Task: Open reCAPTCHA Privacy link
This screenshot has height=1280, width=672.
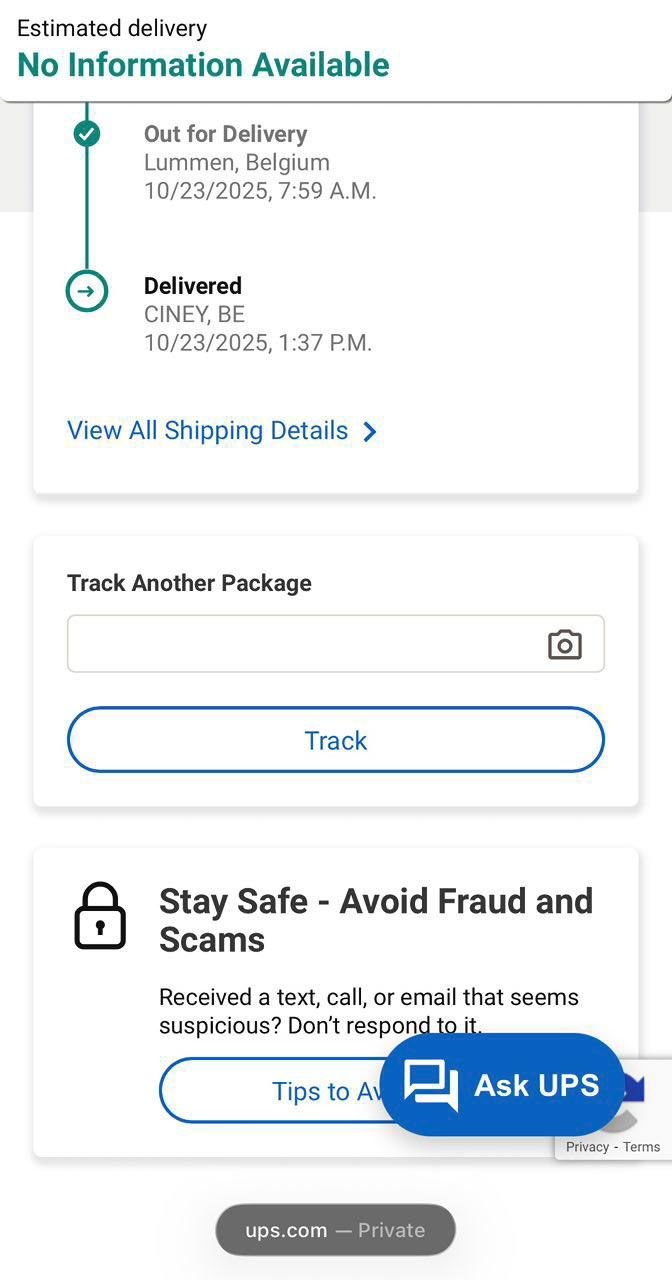Action: (x=587, y=1147)
